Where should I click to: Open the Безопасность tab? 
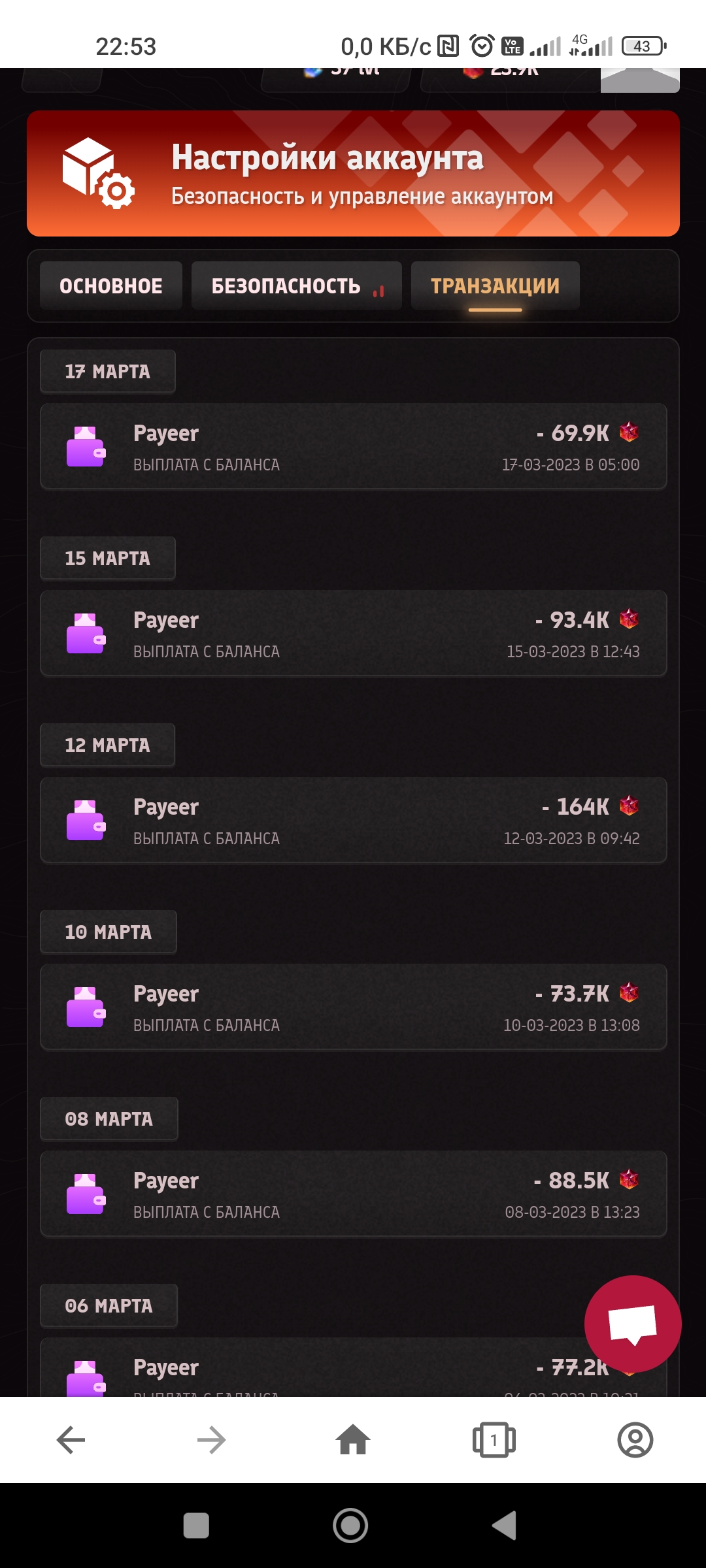295,286
